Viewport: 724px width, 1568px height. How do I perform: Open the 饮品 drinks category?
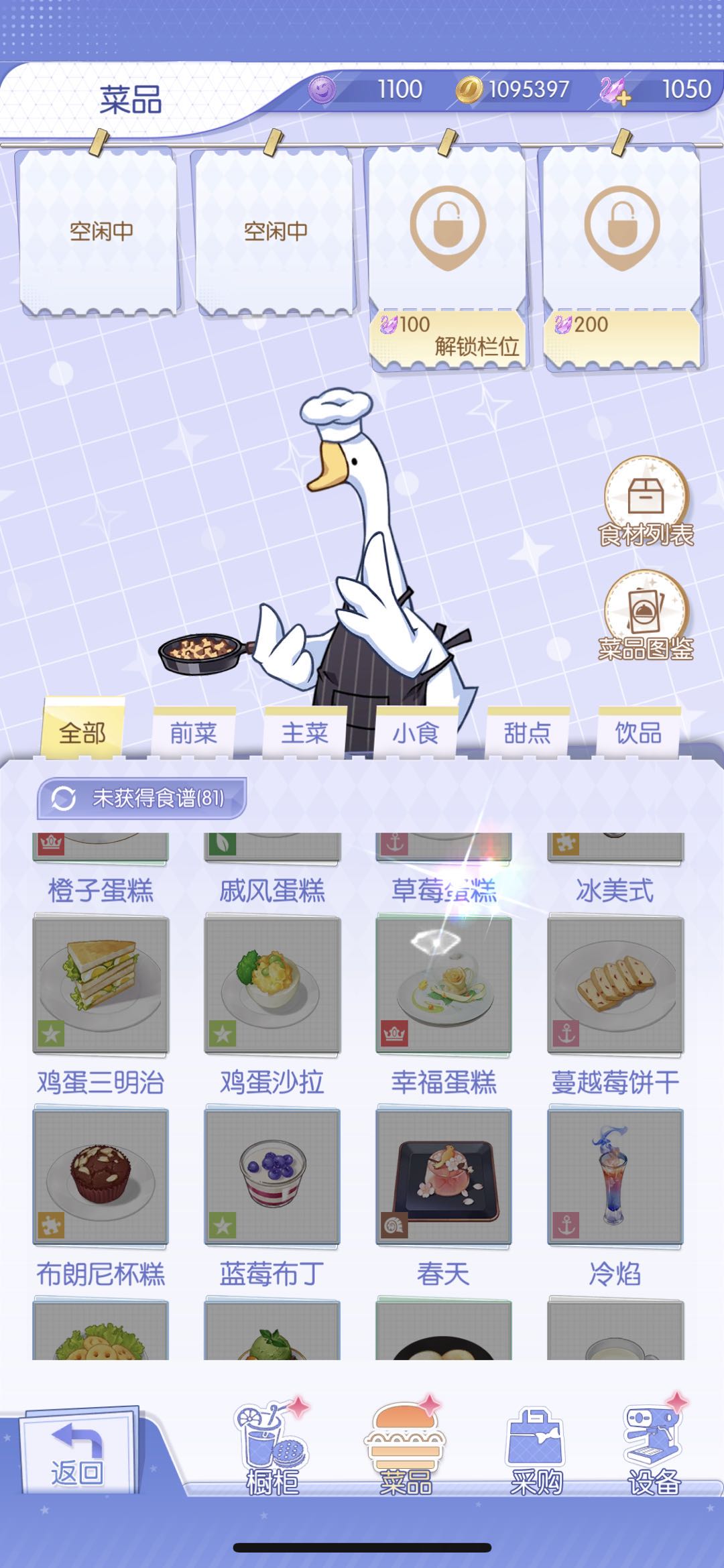(638, 733)
